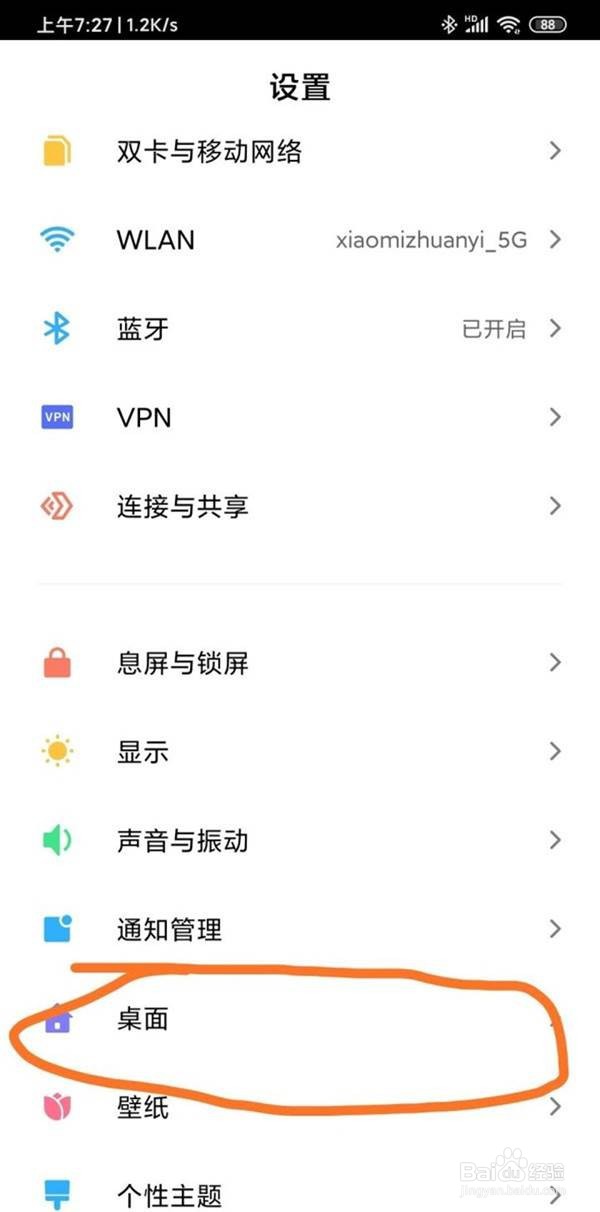Image resolution: width=600 pixels, height=1212 pixels.
Task: Open 通知管理 settings
Action: click(300, 930)
